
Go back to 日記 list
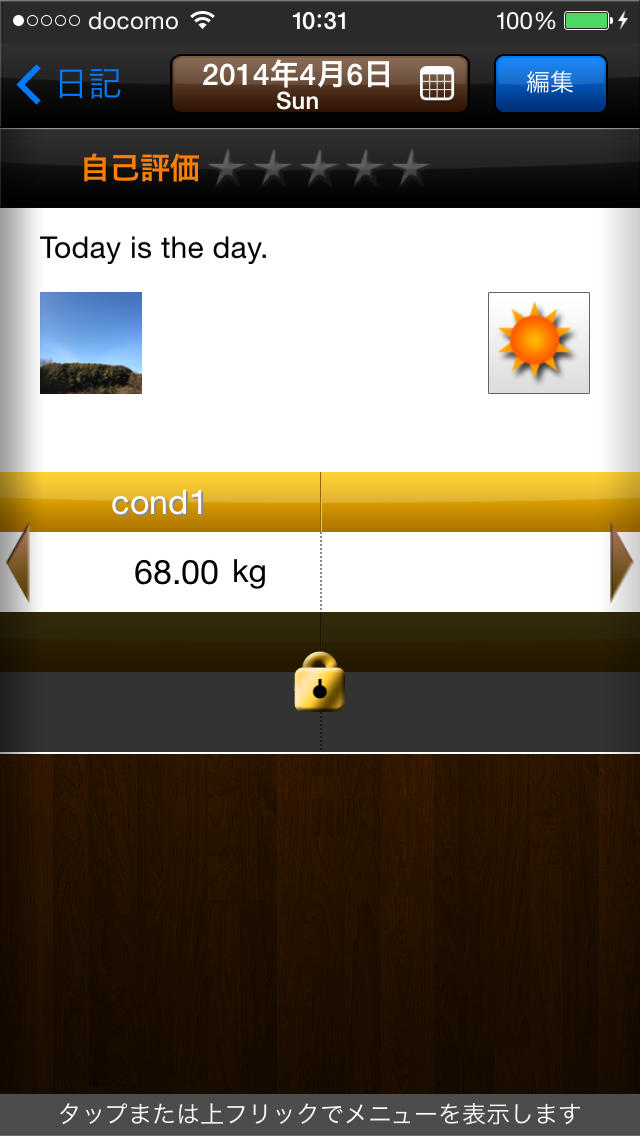[x=68, y=84]
